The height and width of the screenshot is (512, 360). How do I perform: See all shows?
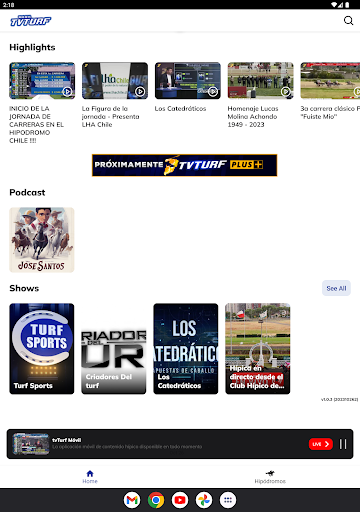[x=336, y=288]
